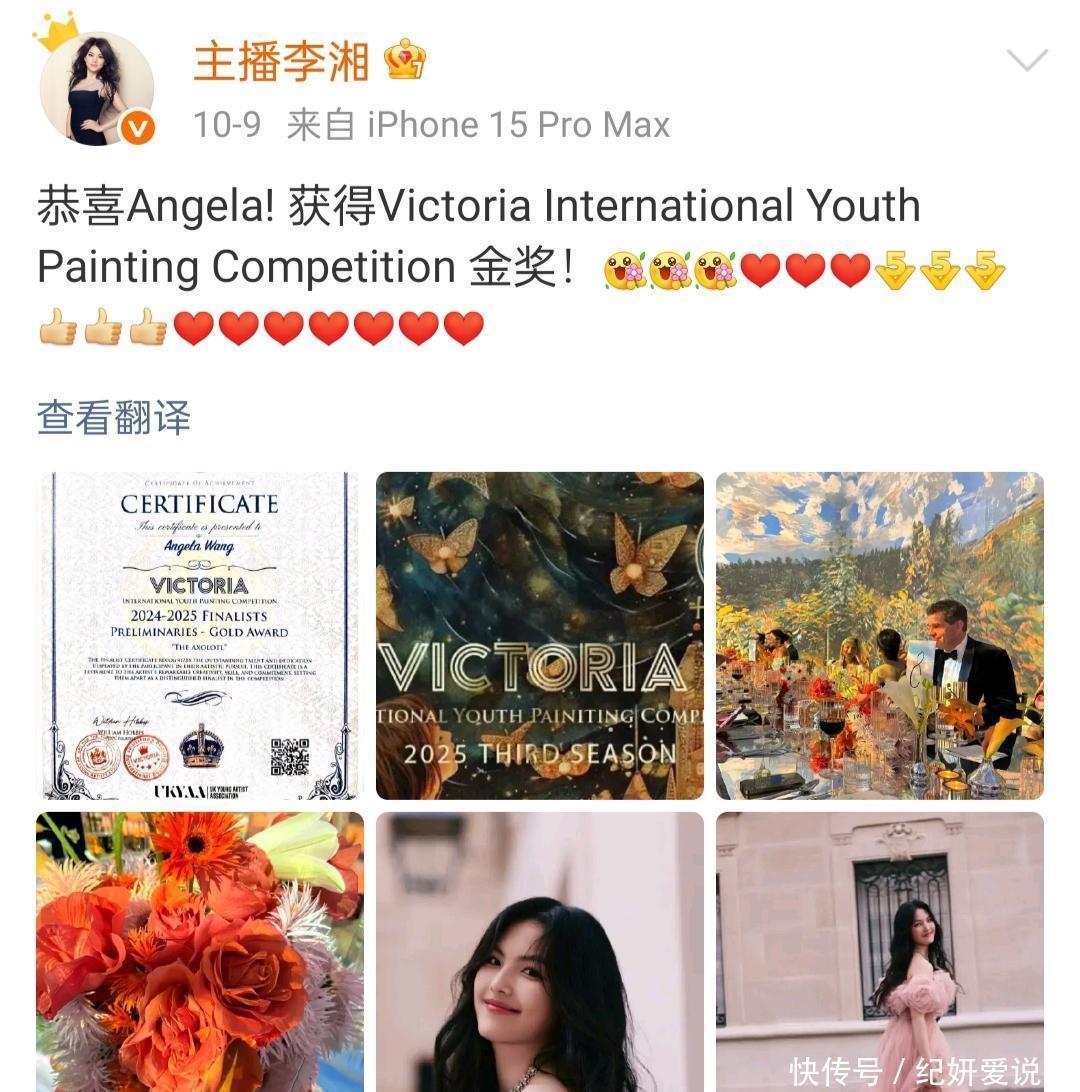Open the 主播李湘 username link

281,62
